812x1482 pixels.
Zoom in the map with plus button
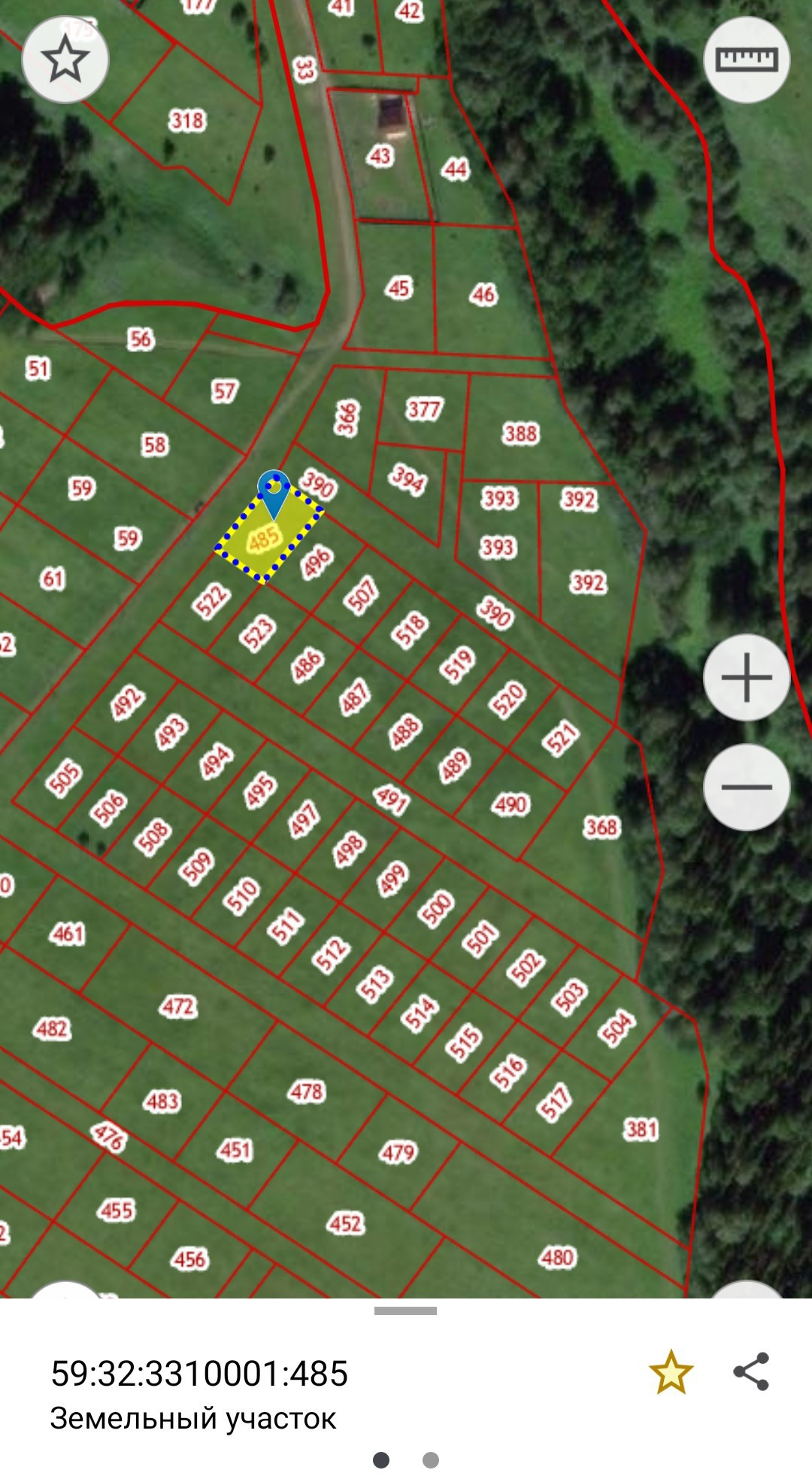tap(746, 677)
